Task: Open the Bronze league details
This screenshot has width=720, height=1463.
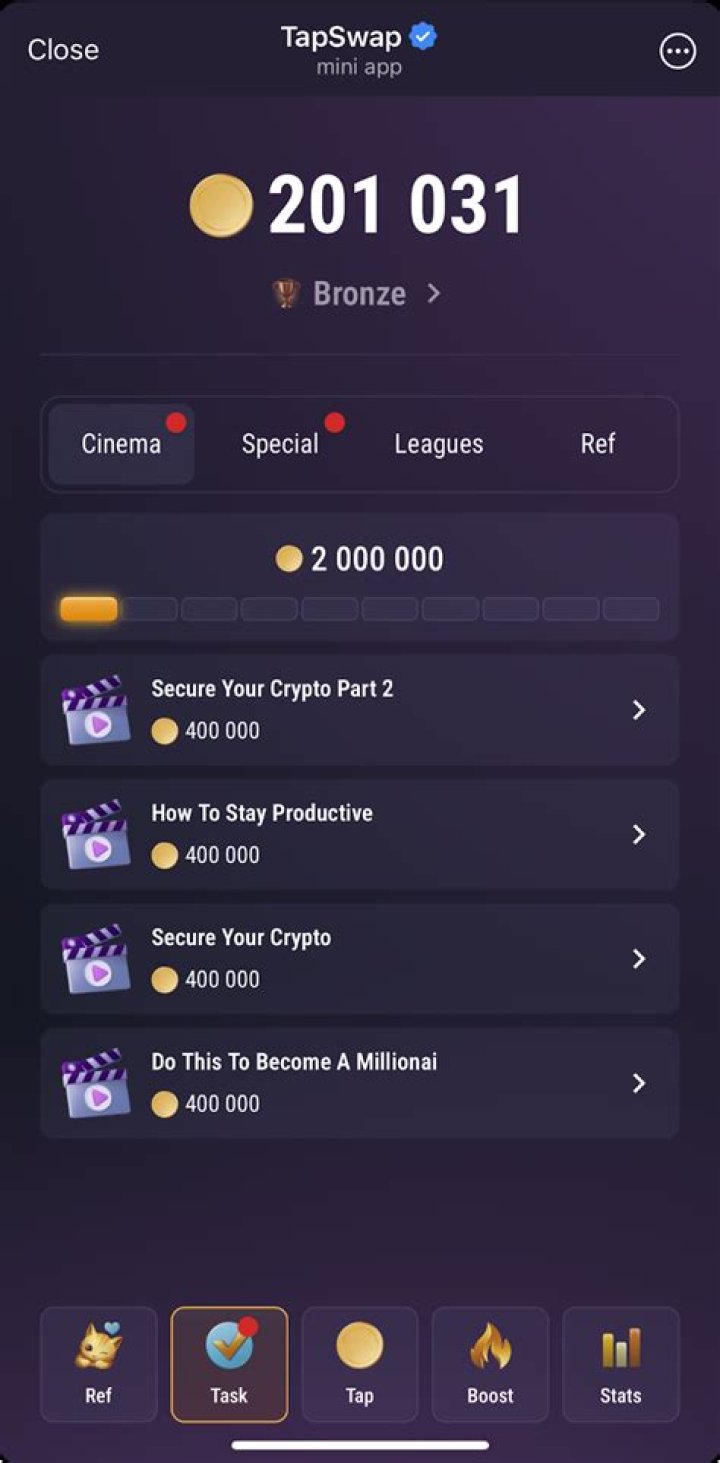Action: point(357,294)
